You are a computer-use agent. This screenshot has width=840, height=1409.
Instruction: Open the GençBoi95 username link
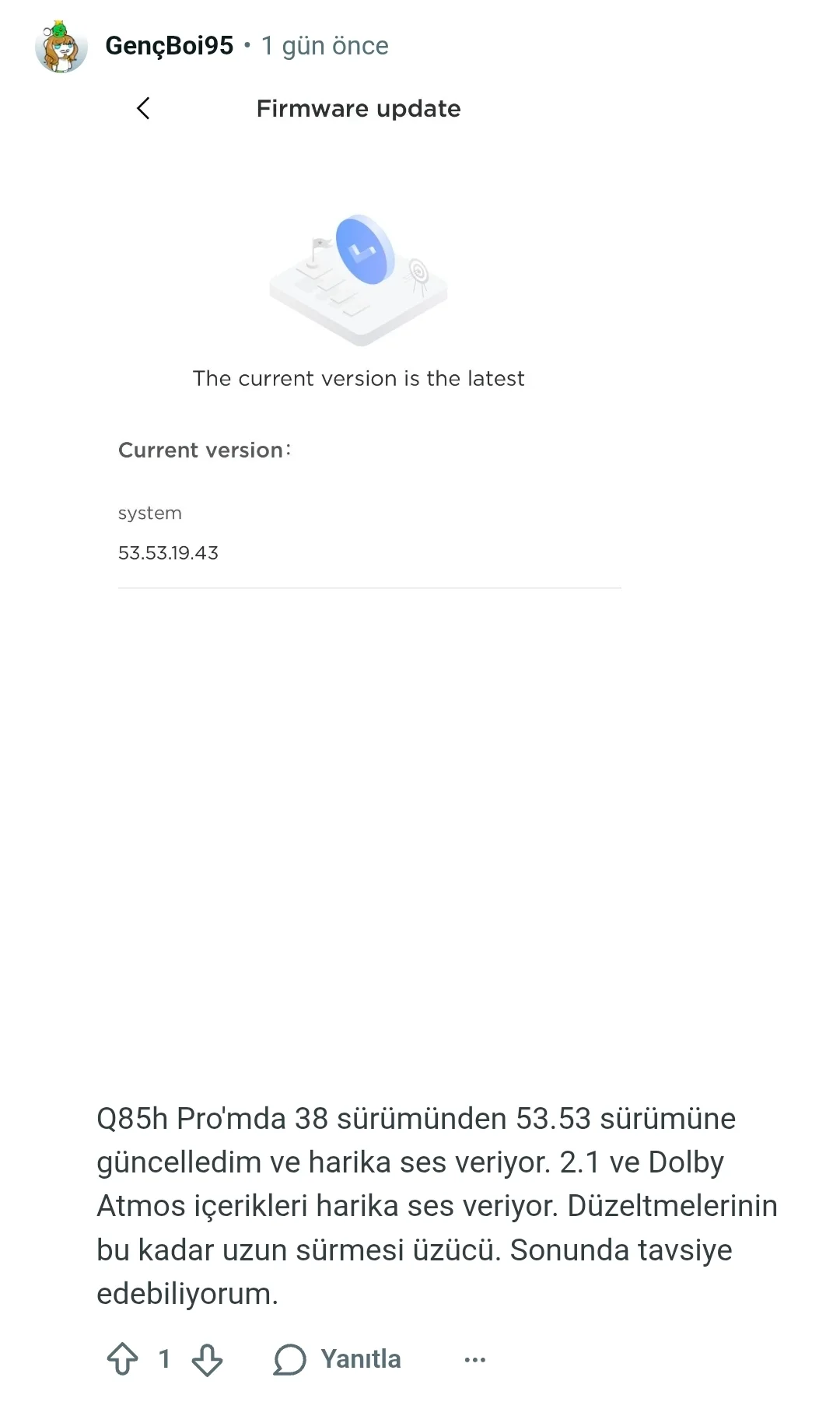pyautogui.click(x=170, y=46)
